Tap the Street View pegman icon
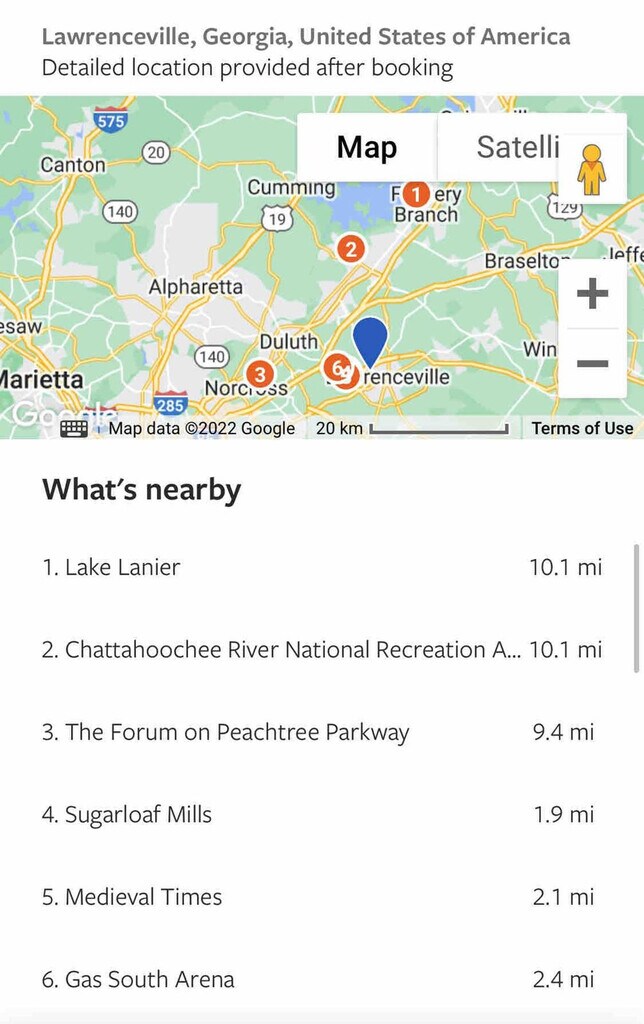 point(592,169)
